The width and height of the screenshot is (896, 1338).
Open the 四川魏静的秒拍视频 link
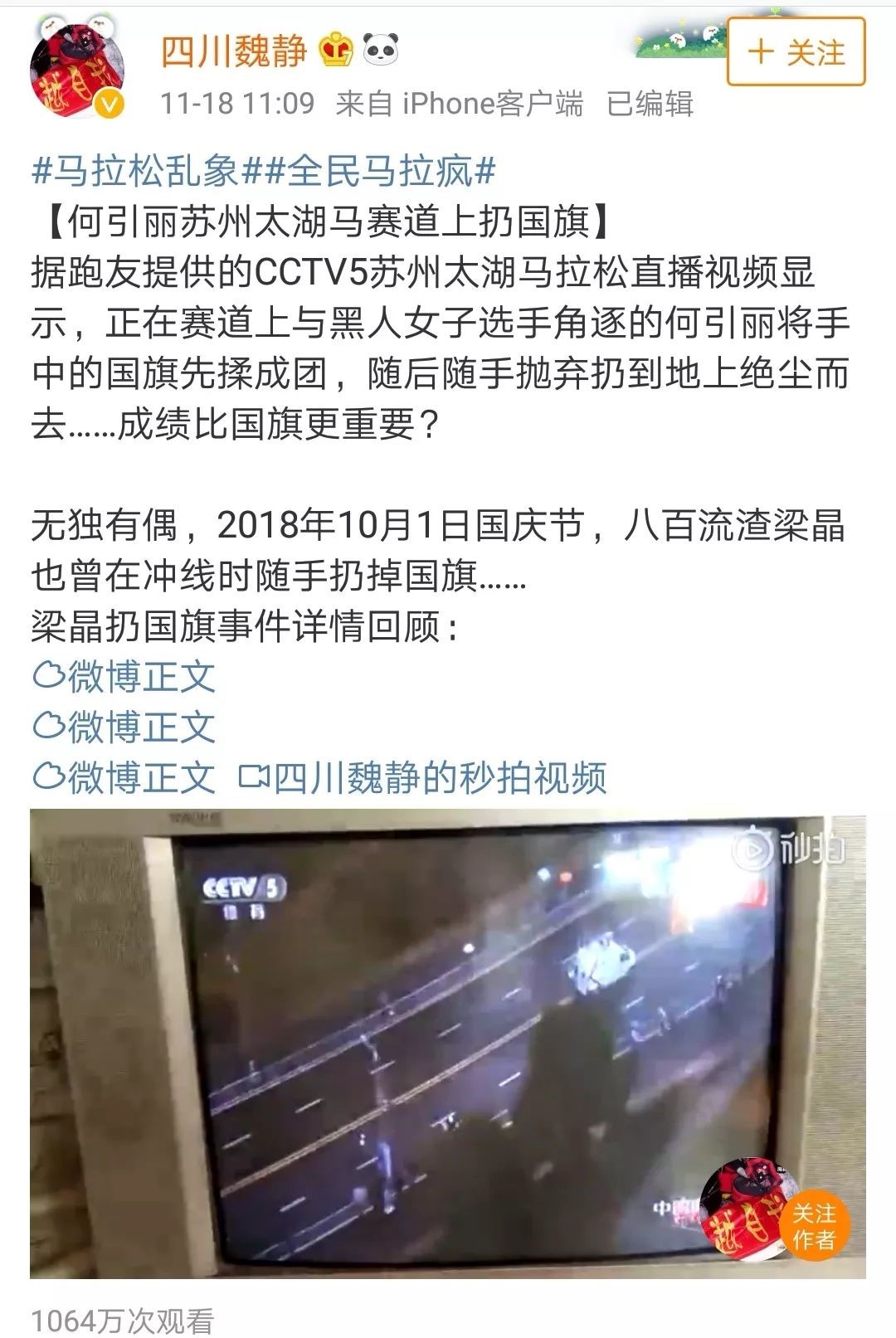(x=423, y=778)
